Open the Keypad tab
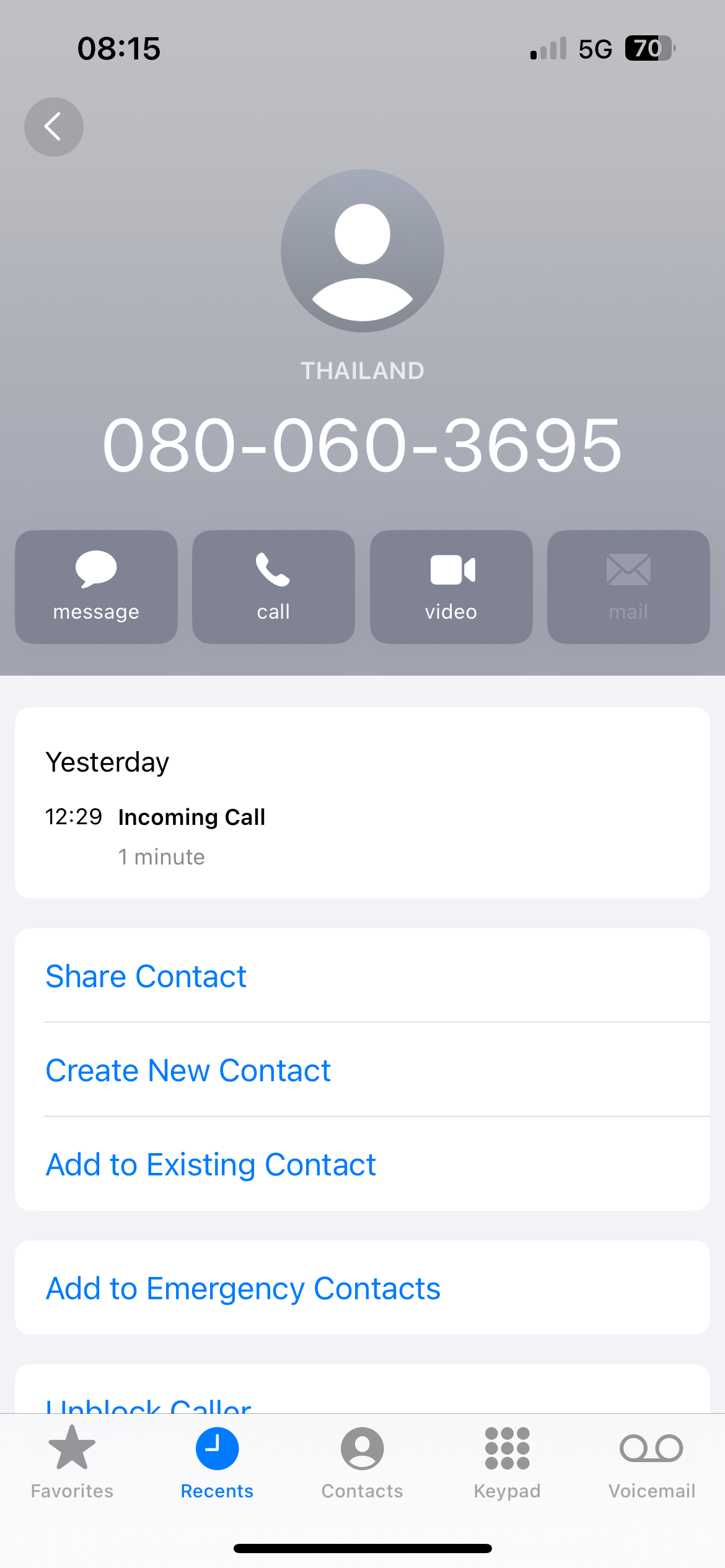The height and width of the screenshot is (1568, 725). [x=507, y=1462]
